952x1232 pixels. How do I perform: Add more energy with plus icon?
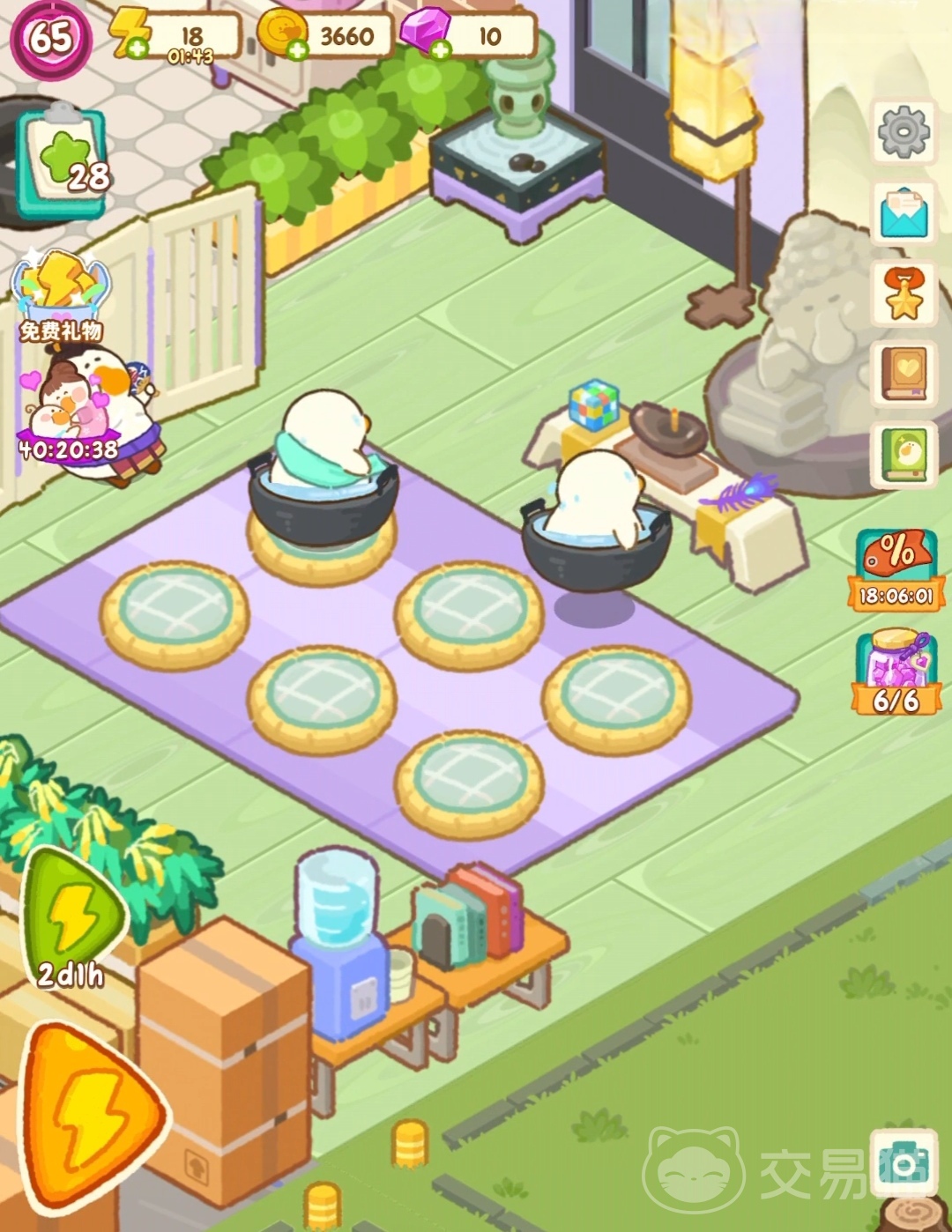tap(137, 48)
